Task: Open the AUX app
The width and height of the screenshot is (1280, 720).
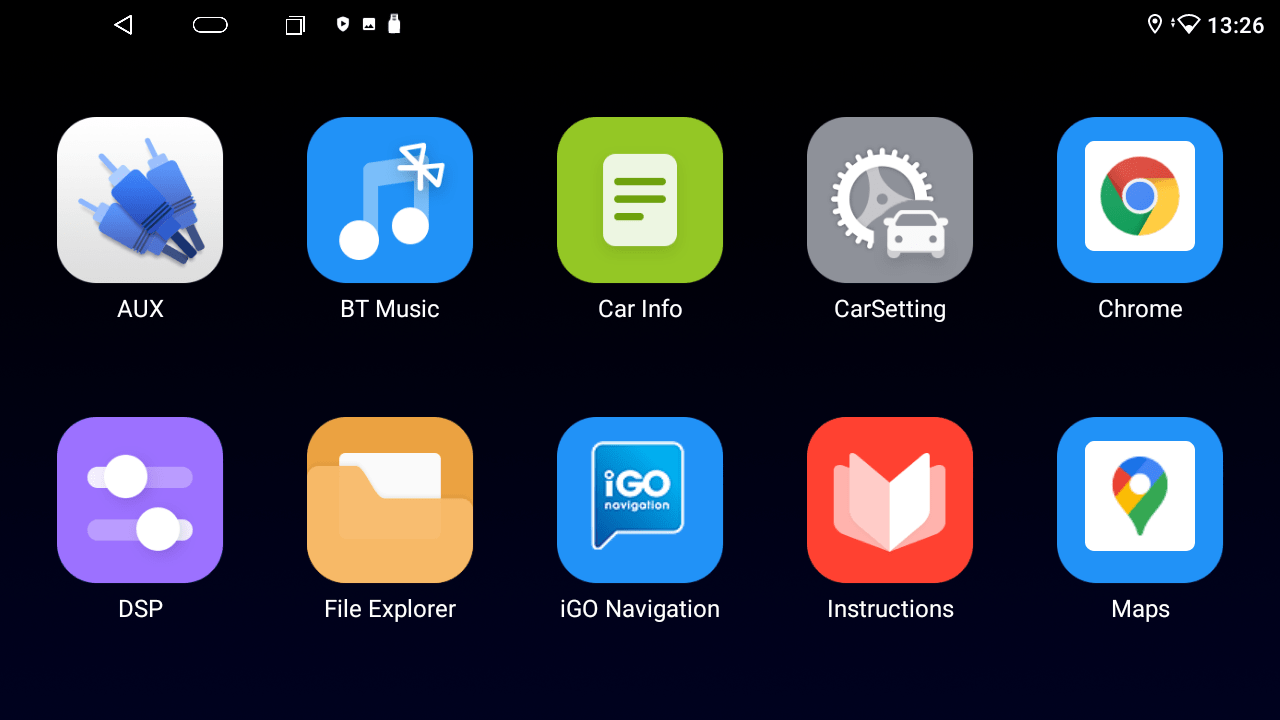Action: click(x=140, y=200)
